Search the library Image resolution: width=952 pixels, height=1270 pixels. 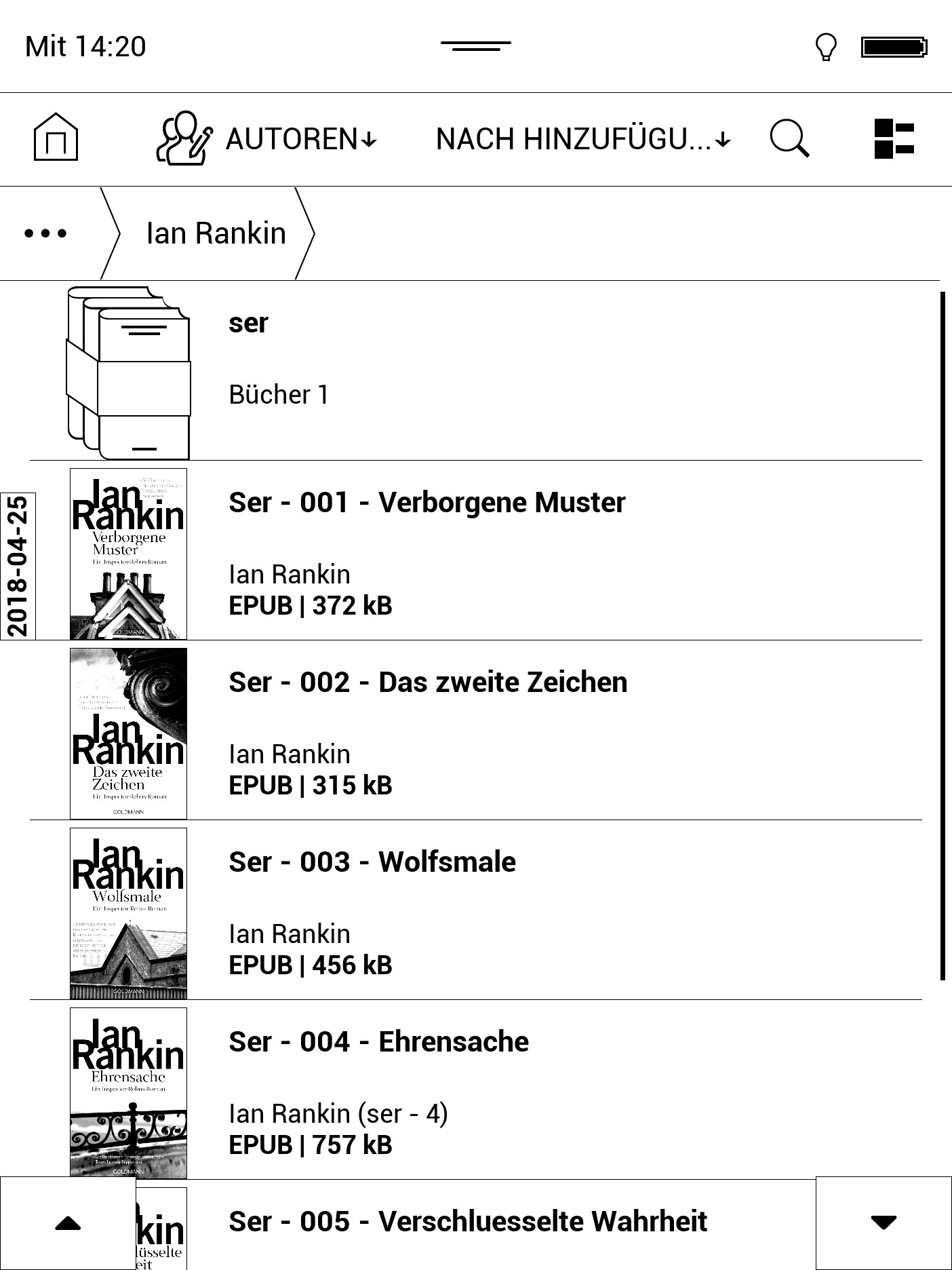point(789,139)
